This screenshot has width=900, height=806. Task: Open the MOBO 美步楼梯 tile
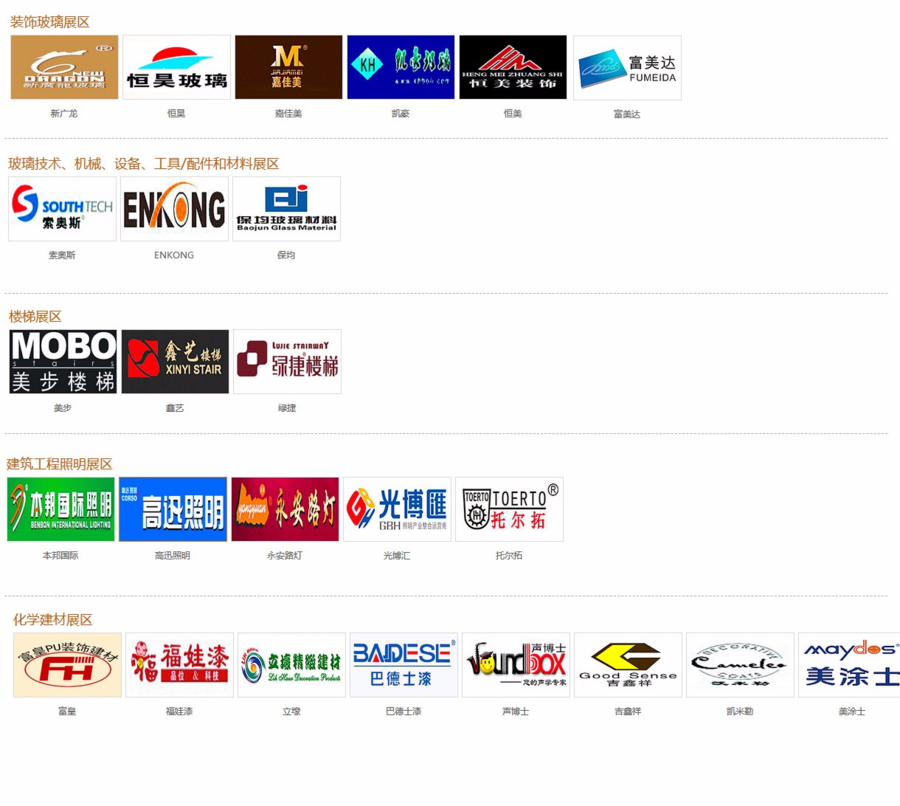click(63, 362)
